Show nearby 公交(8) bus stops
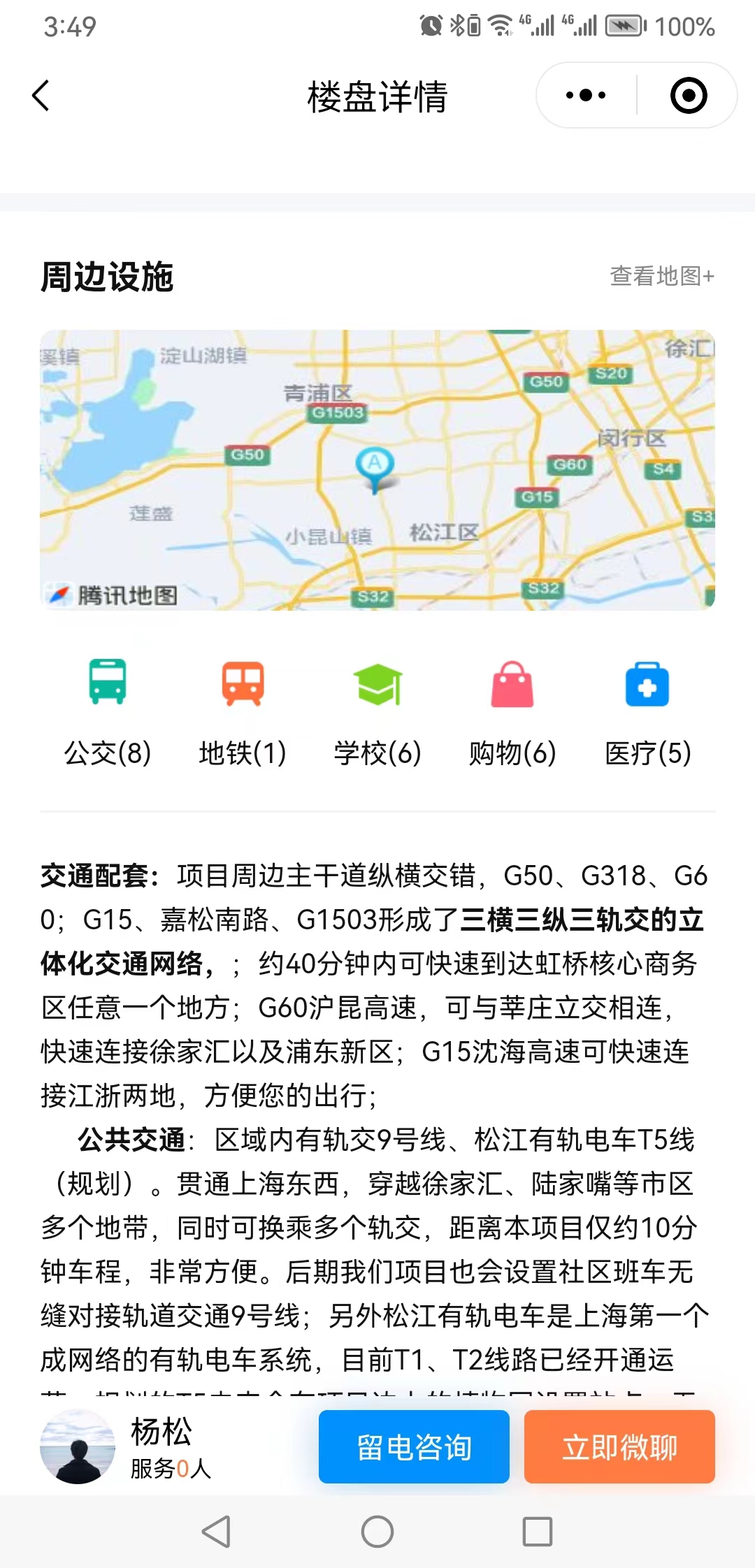This screenshot has width=755, height=1568. click(x=108, y=713)
